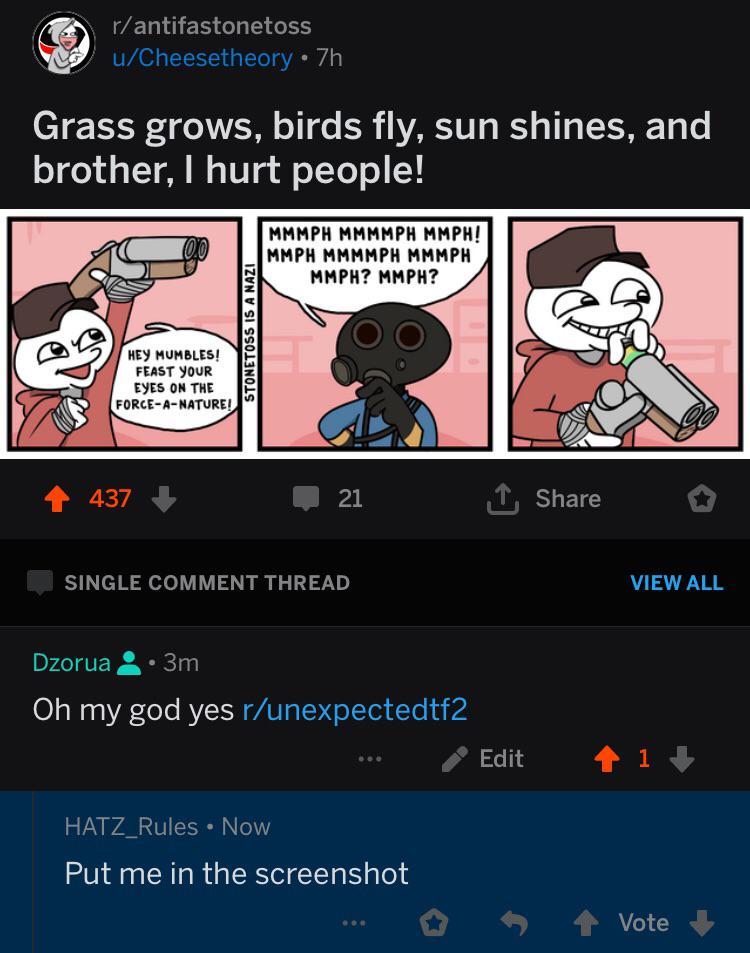Viewport: 750px width, 953px height.
Task: Open more options on Dzorua's comment
Action: (x=370, y=759)
